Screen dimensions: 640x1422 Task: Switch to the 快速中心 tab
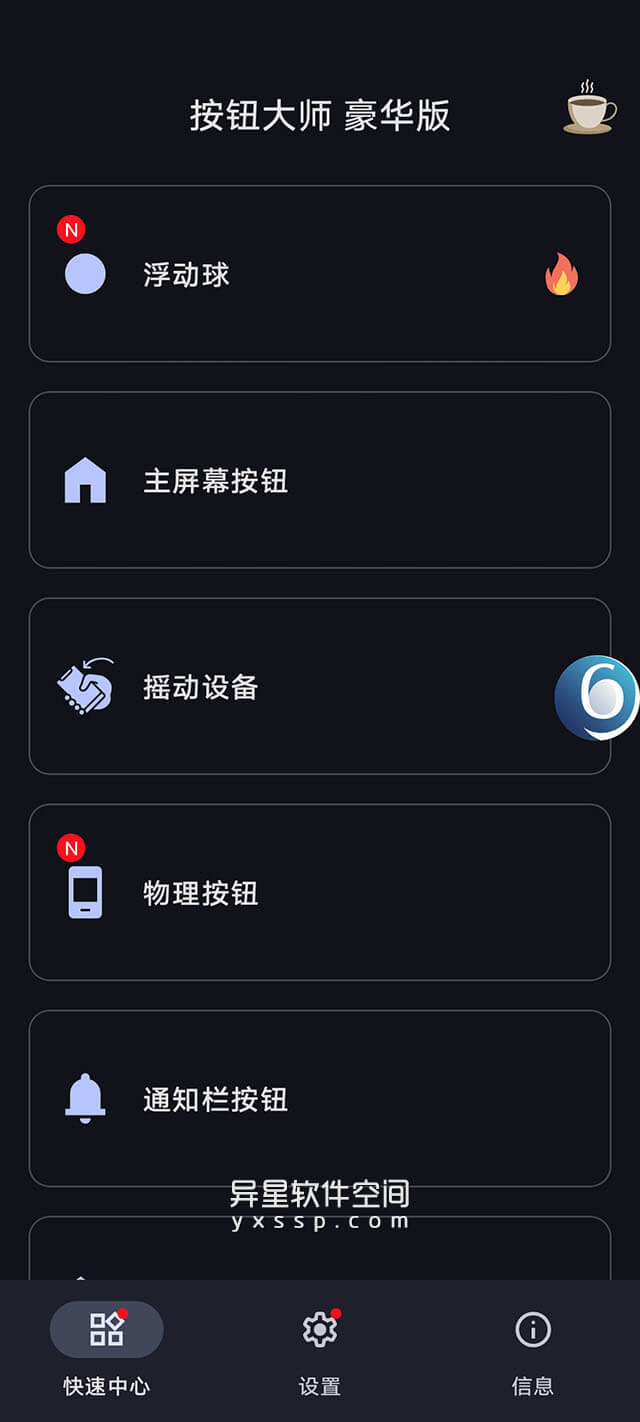pos(107,1350)
